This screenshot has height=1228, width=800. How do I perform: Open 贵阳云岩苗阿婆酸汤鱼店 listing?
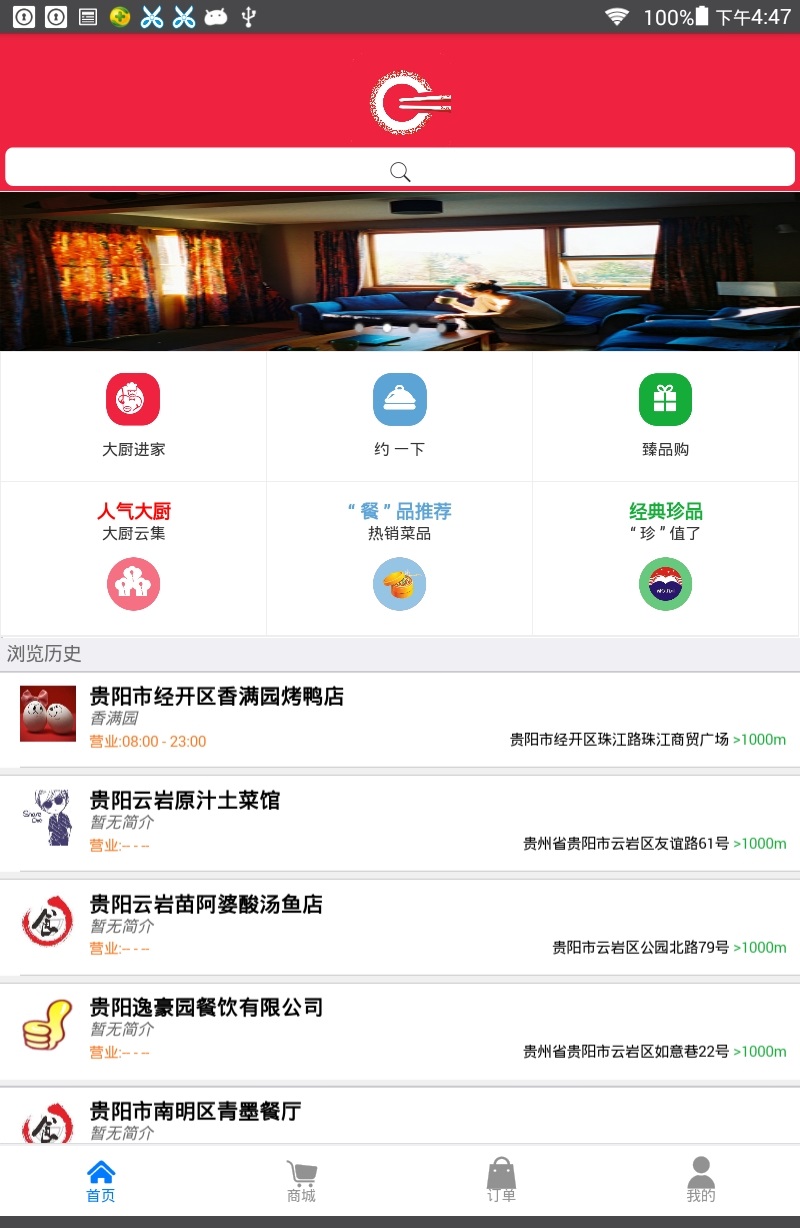click(x=400, y=926)
